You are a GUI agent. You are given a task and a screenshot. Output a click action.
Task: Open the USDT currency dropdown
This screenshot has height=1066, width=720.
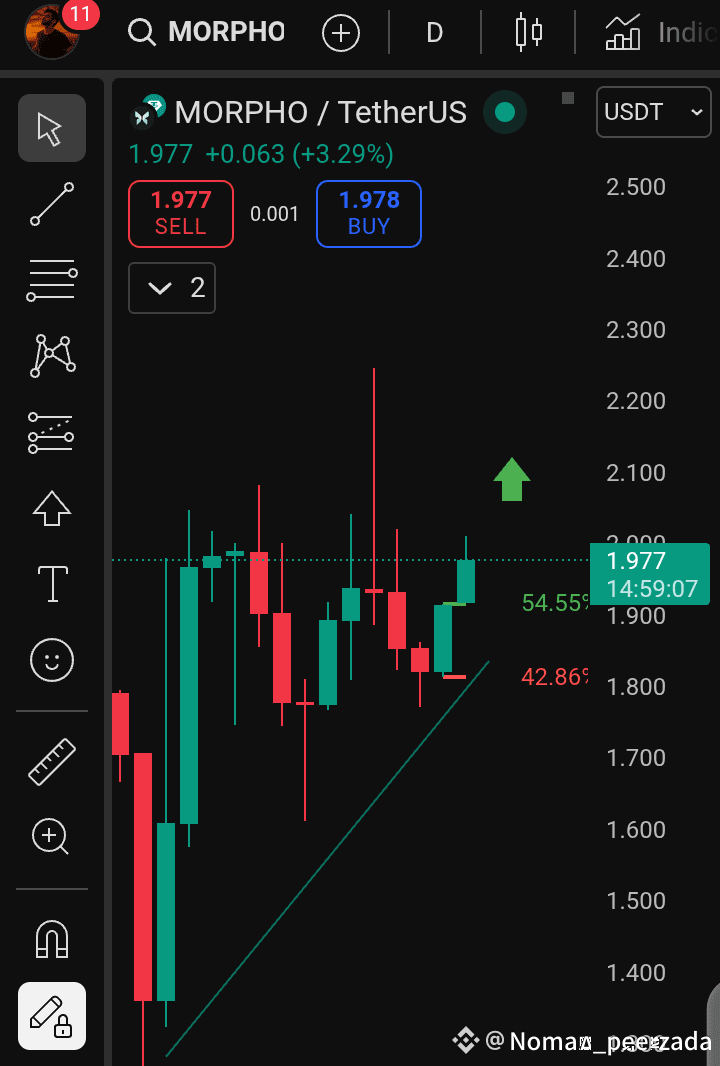pos(653,112)
